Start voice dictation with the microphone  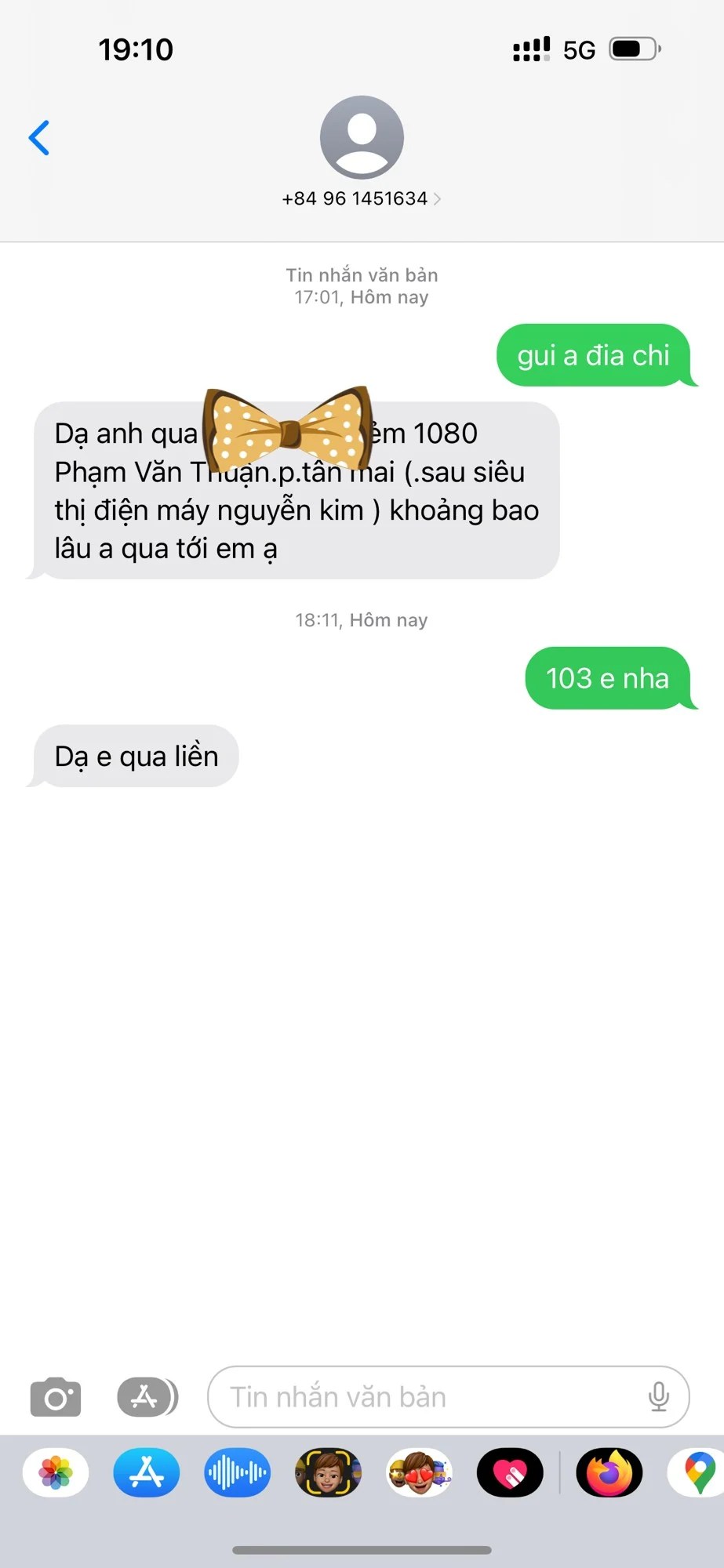[659, 1396]
